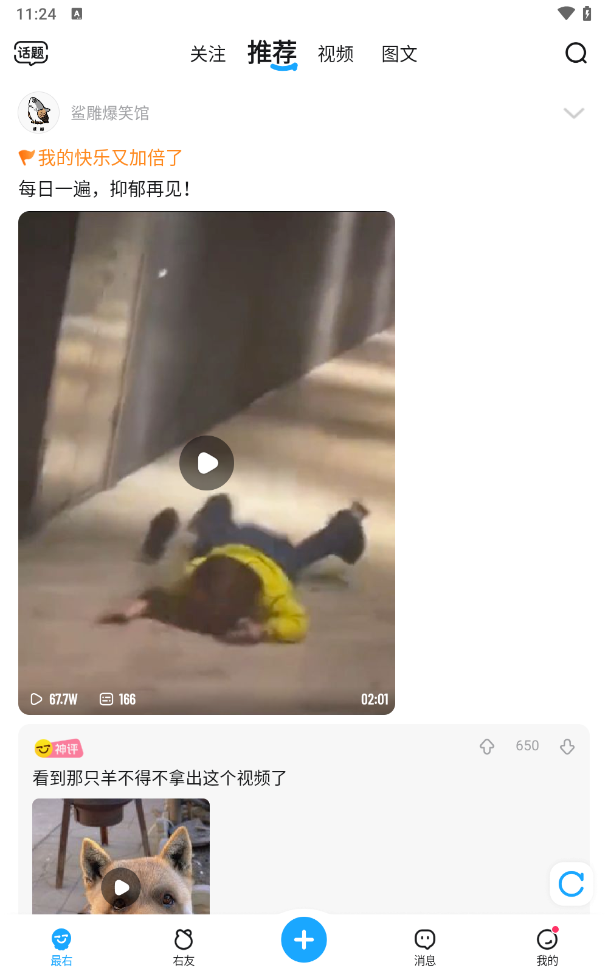Select the 推荐 tab

[x=272, y=53]
